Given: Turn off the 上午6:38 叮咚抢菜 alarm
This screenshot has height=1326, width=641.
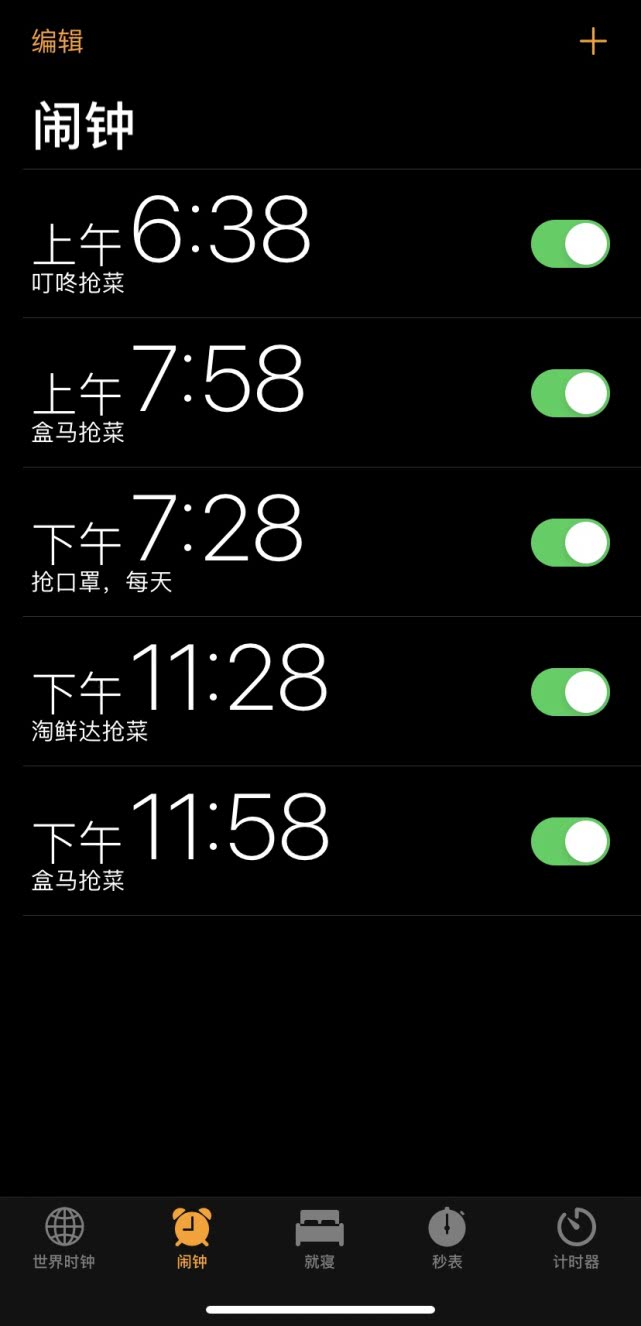Looking at the screenshot, I should pyautogui.click(x=570, y=244).
